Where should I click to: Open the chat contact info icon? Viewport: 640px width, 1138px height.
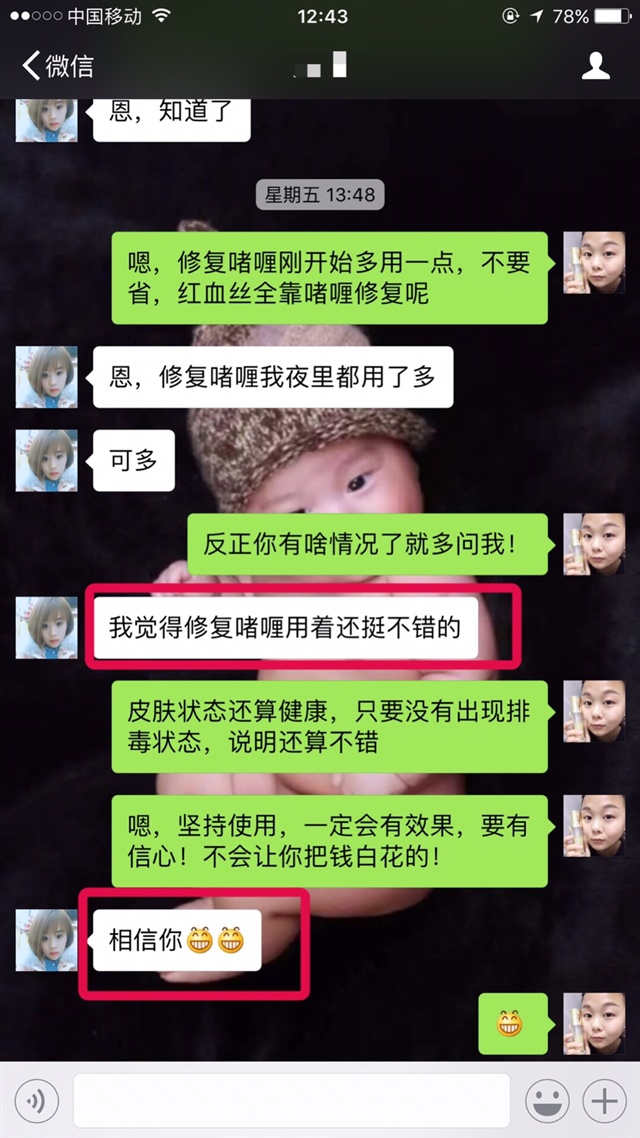(596, 67)
